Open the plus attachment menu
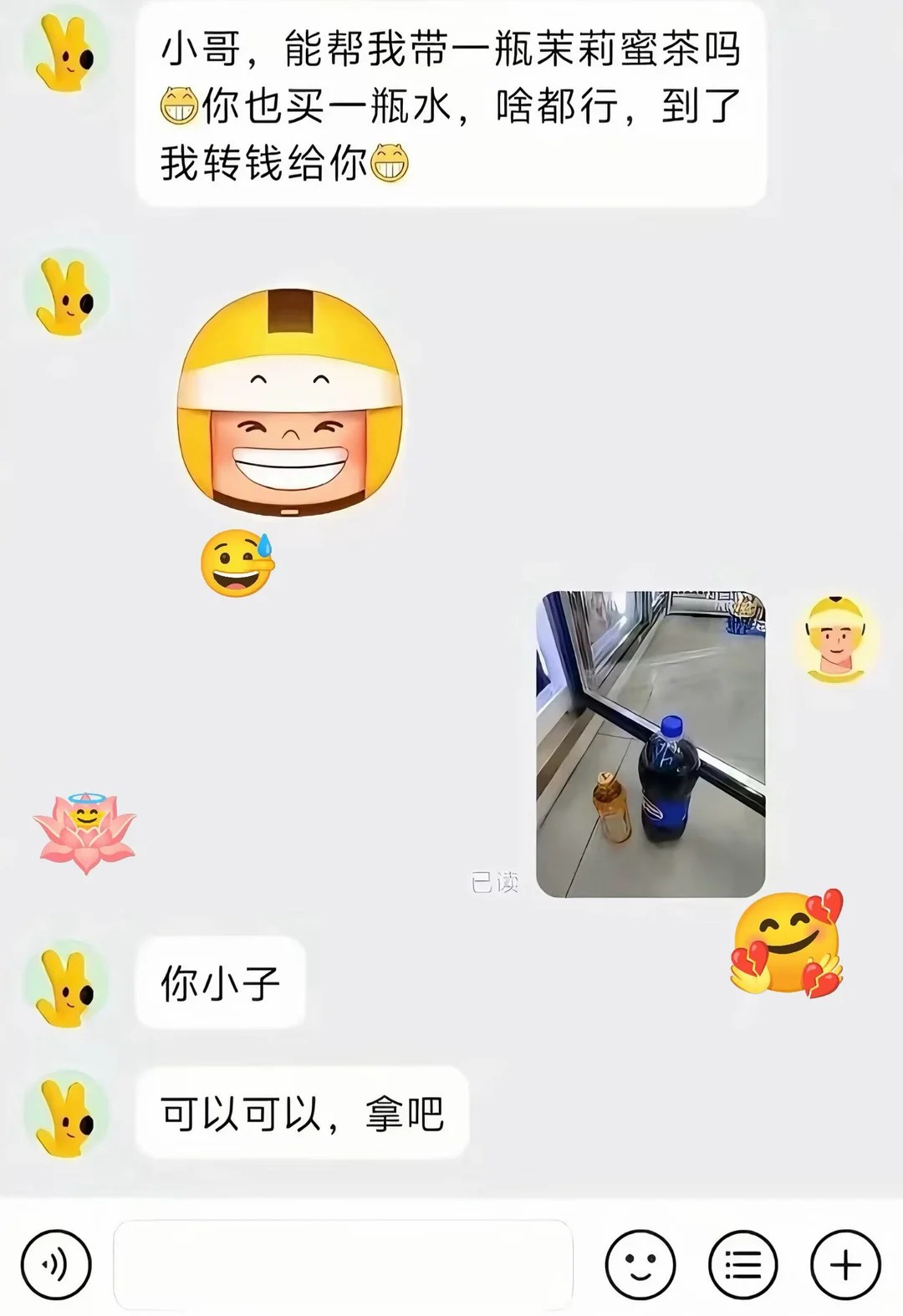 click(845, 1265)
